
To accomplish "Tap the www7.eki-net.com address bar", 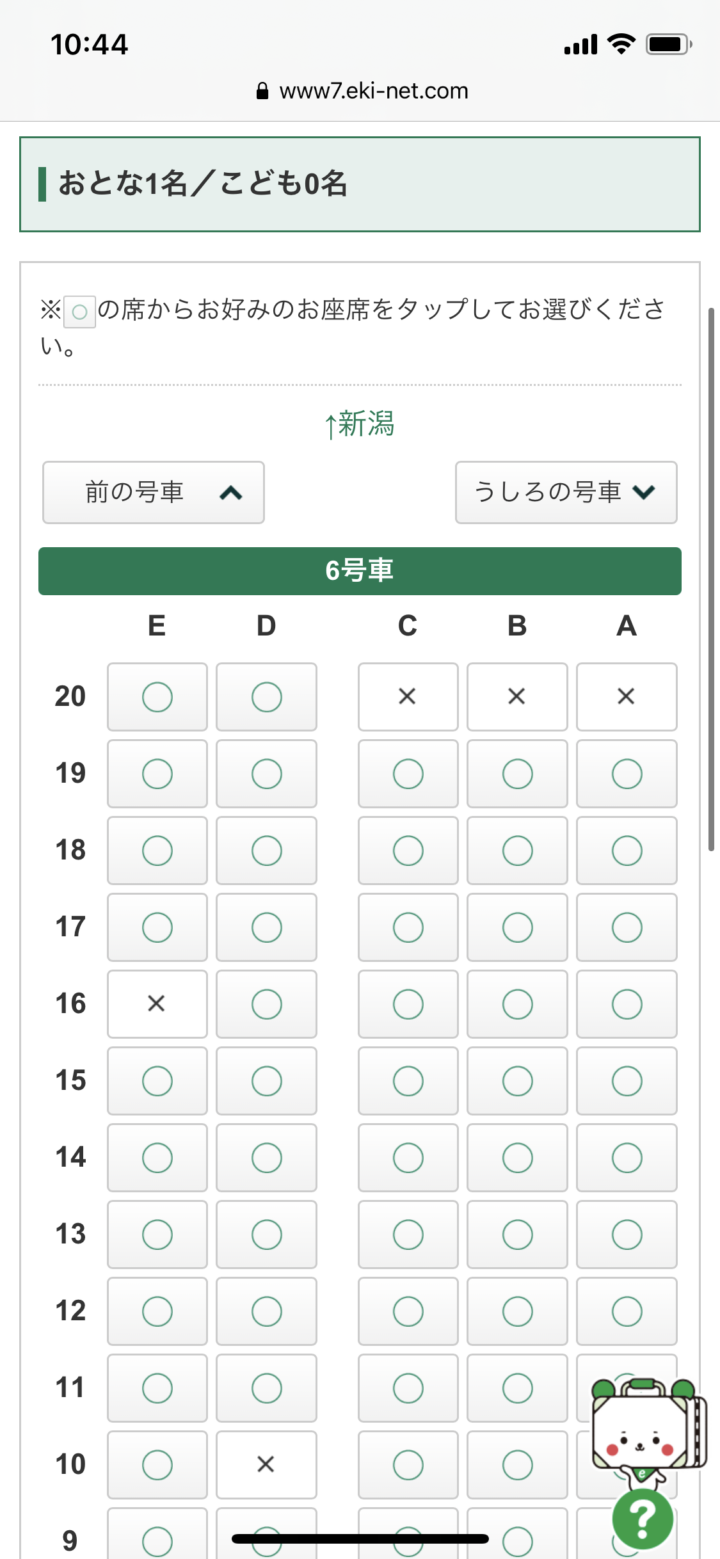I will [x=360, y=91].
